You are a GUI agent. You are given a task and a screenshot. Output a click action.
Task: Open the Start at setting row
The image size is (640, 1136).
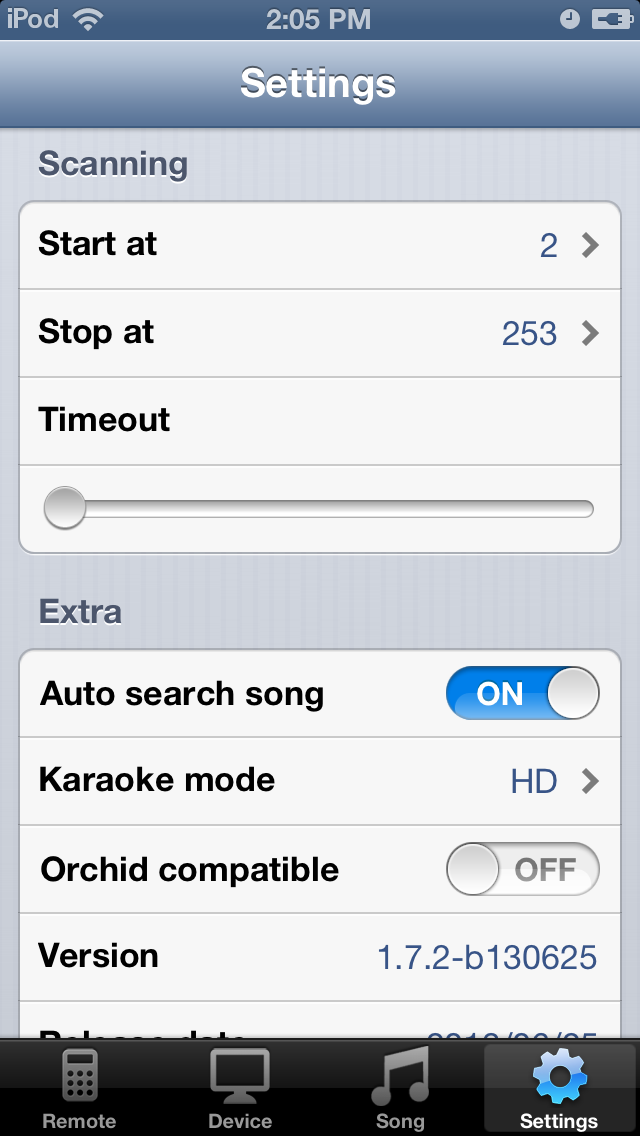click(320, 245)
